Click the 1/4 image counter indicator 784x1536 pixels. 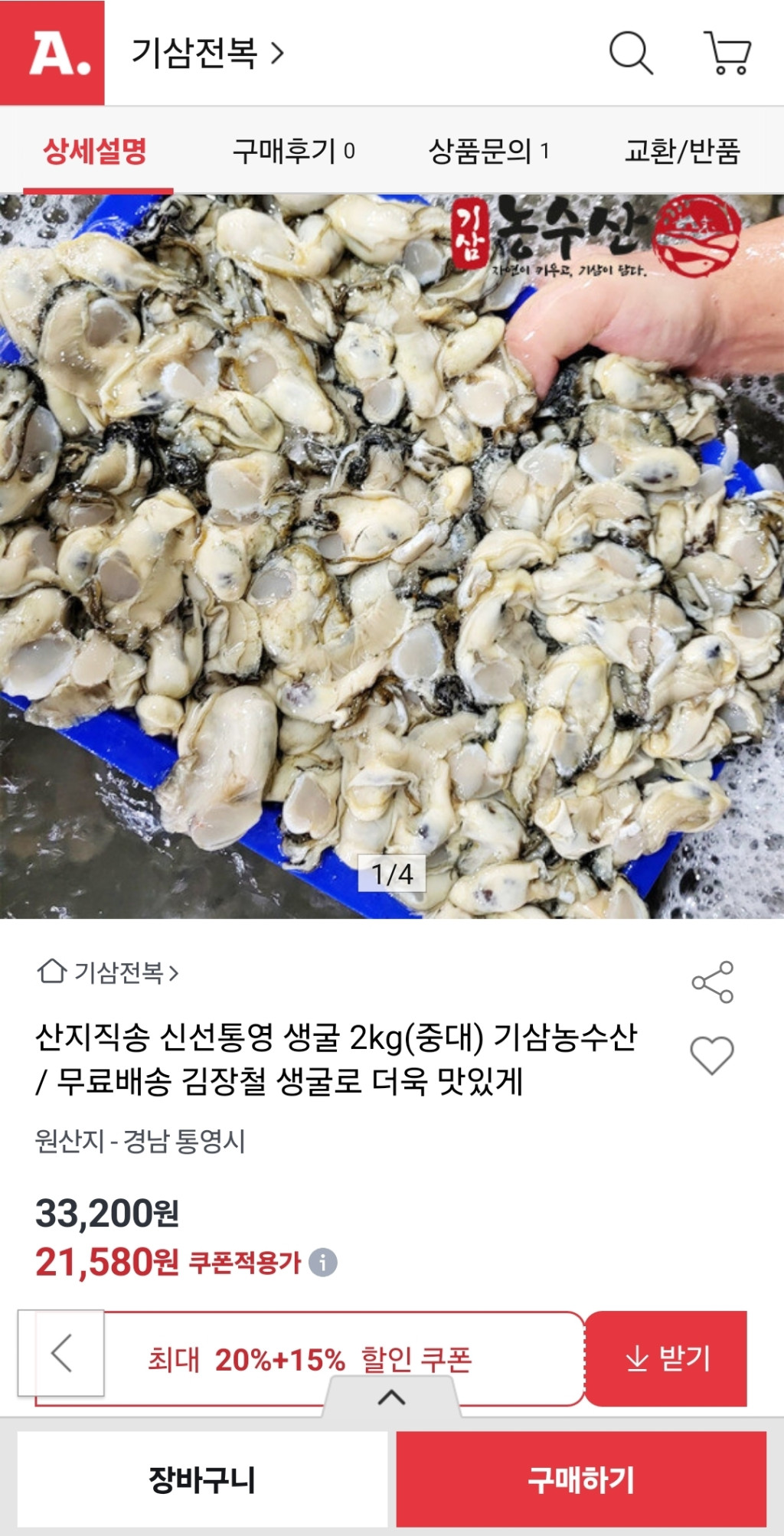coord(391,872)
